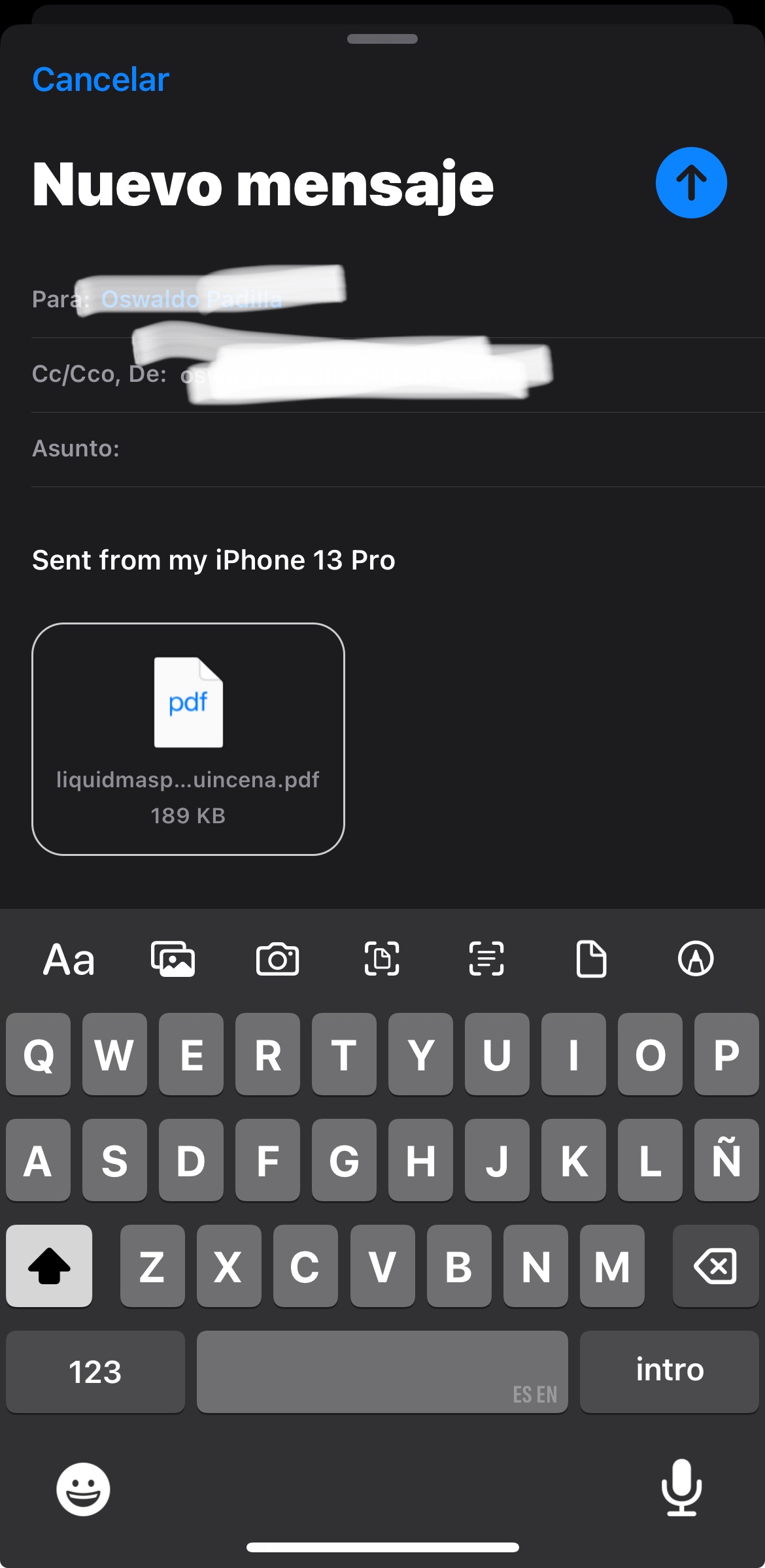The height and width of the screenshot is (1568, 765).
Task: Scan text with the live text icon
Action: pyautogui.click(x=486, y=959)
